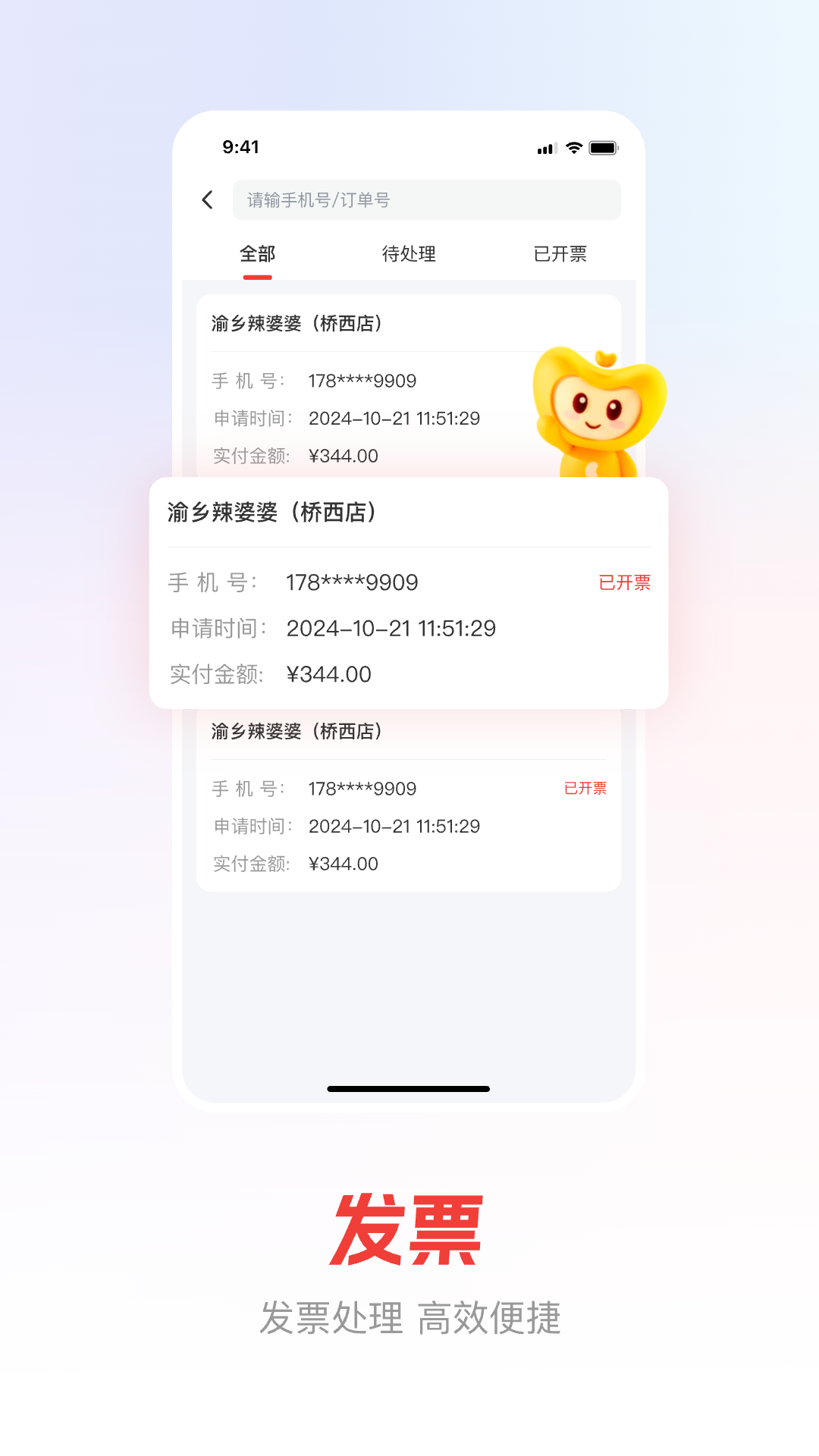
Task: Switch to the 待处理 tab
Action: [x=409, y=254]
